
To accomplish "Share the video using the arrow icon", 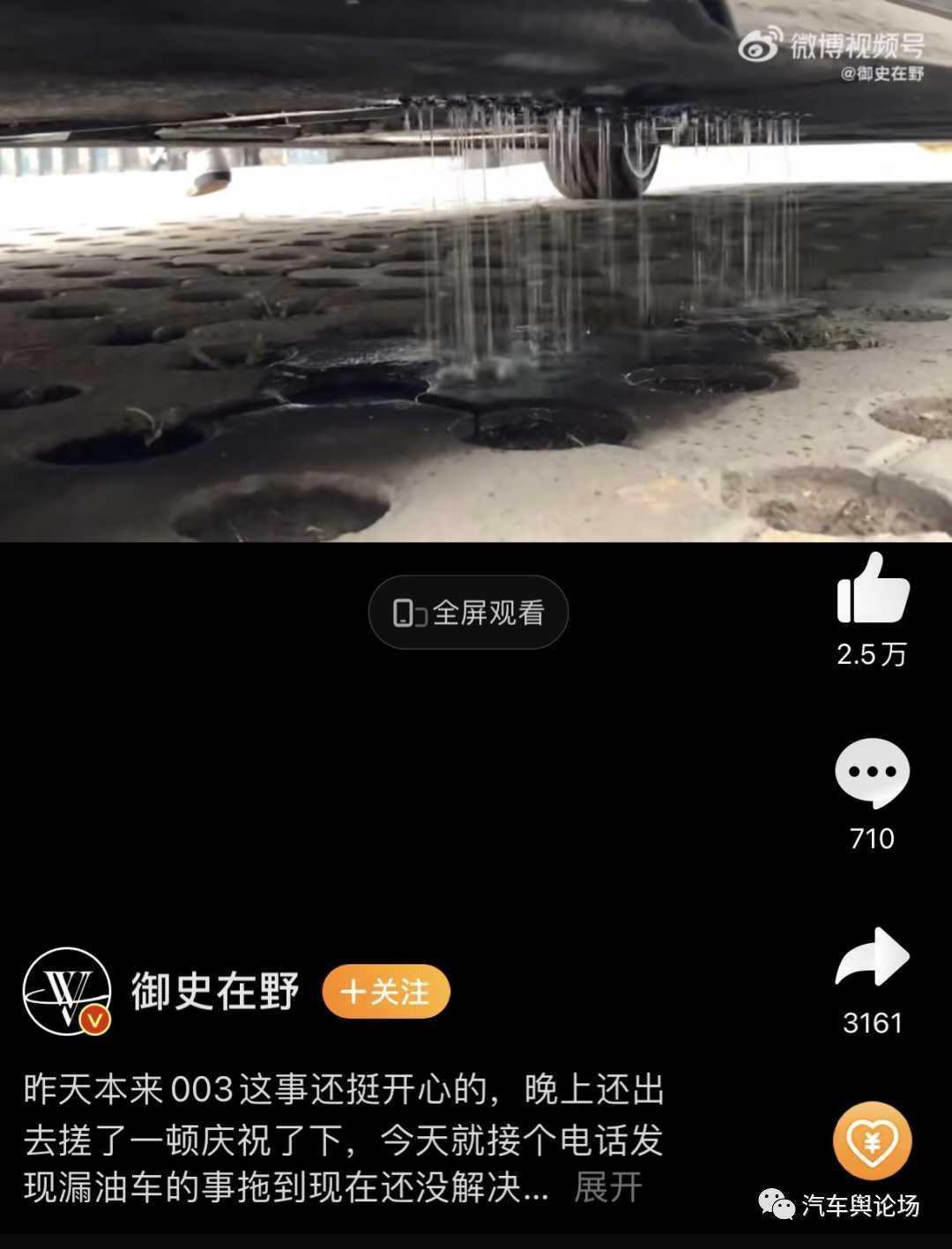I will pyautogui.click(x=872, y=957).
